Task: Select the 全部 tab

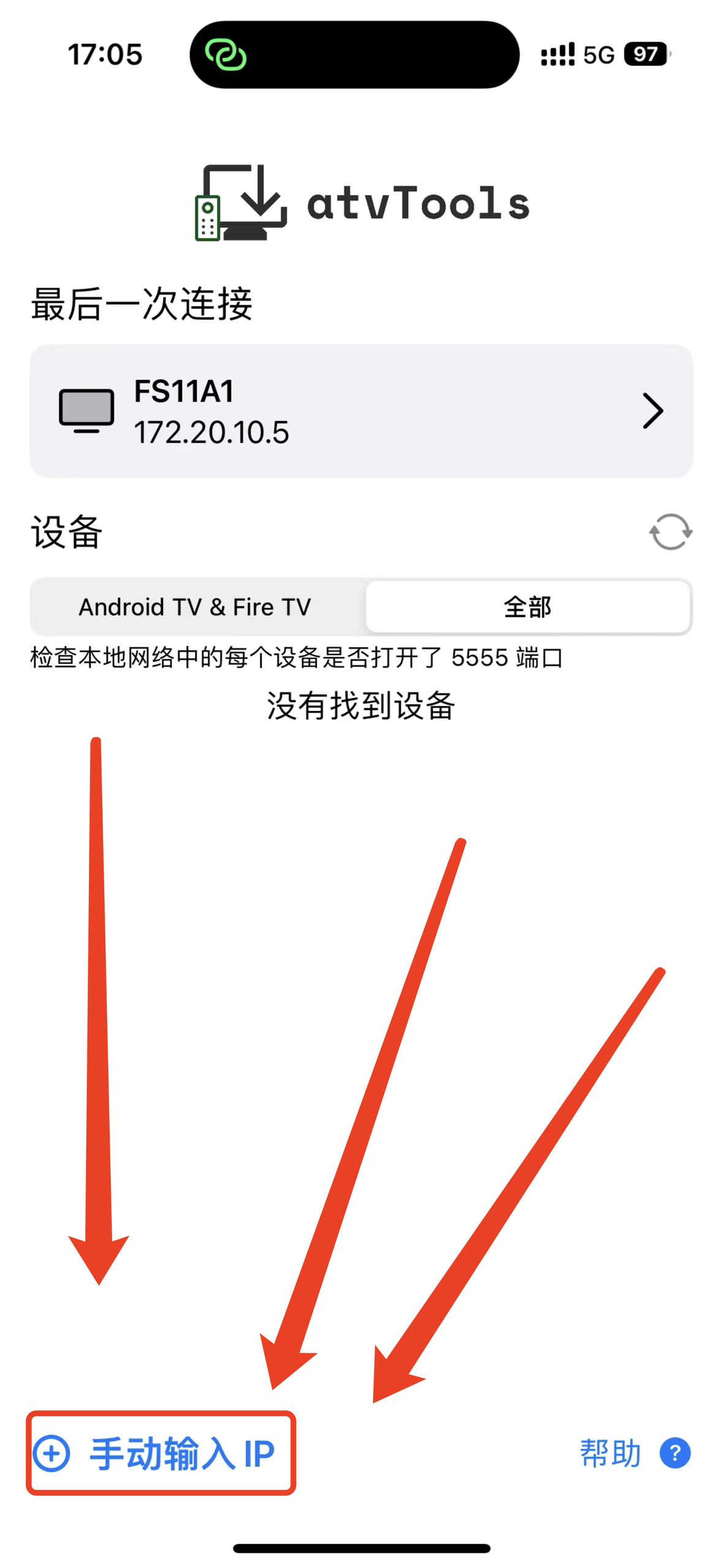Action: click(528, 607)
